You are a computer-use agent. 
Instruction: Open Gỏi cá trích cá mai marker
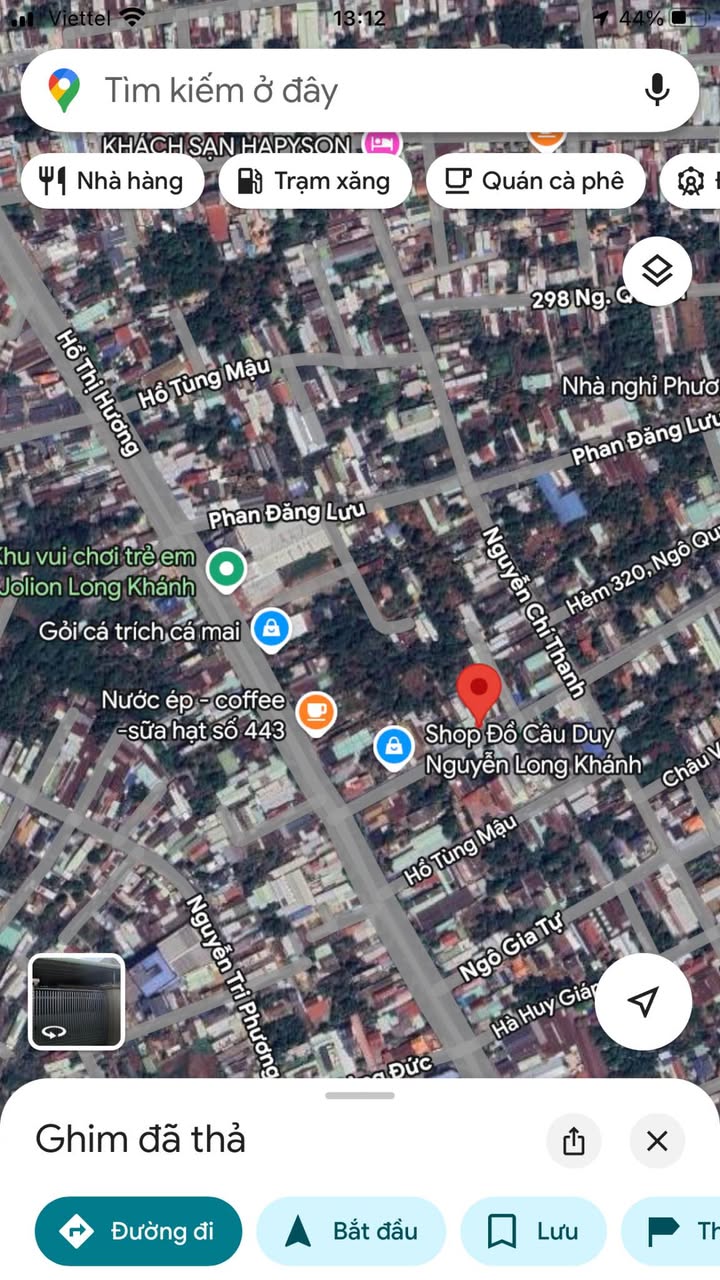(270, 630)
